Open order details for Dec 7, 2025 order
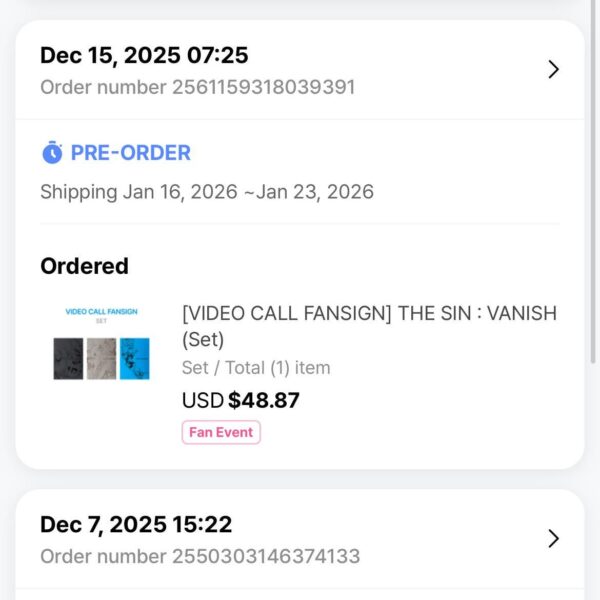The height and width of the screenshot is (600, 600). click(553, 539)
